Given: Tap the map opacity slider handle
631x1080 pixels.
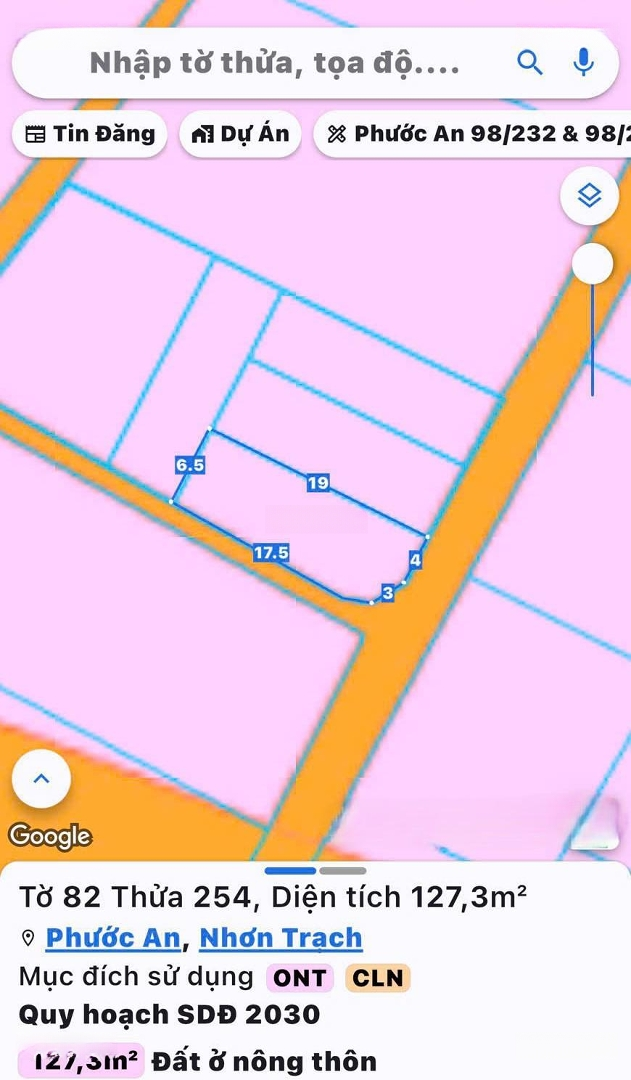Looking at the screenshot, I should (592, 264).
